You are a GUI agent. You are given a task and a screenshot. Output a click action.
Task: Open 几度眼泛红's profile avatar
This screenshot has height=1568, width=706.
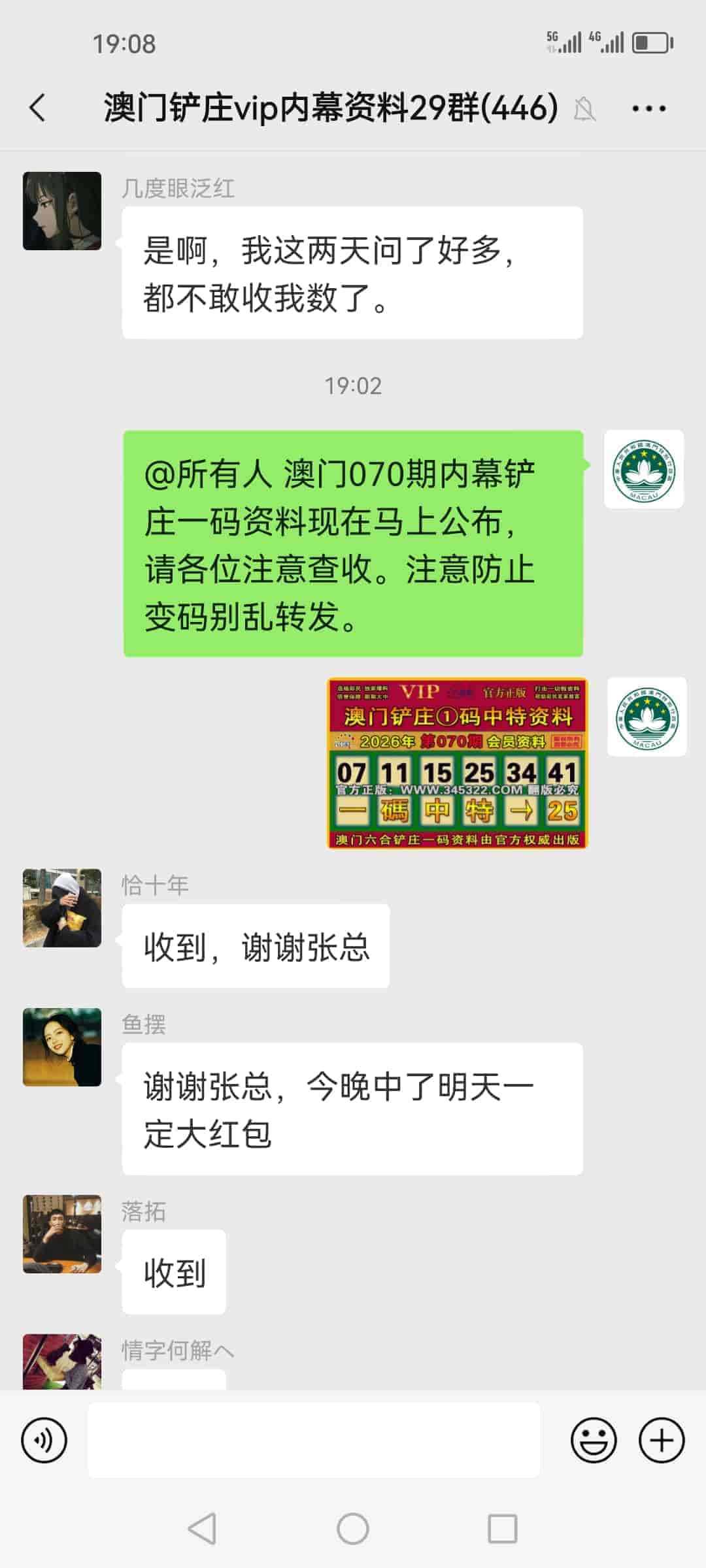pos(62,209)
